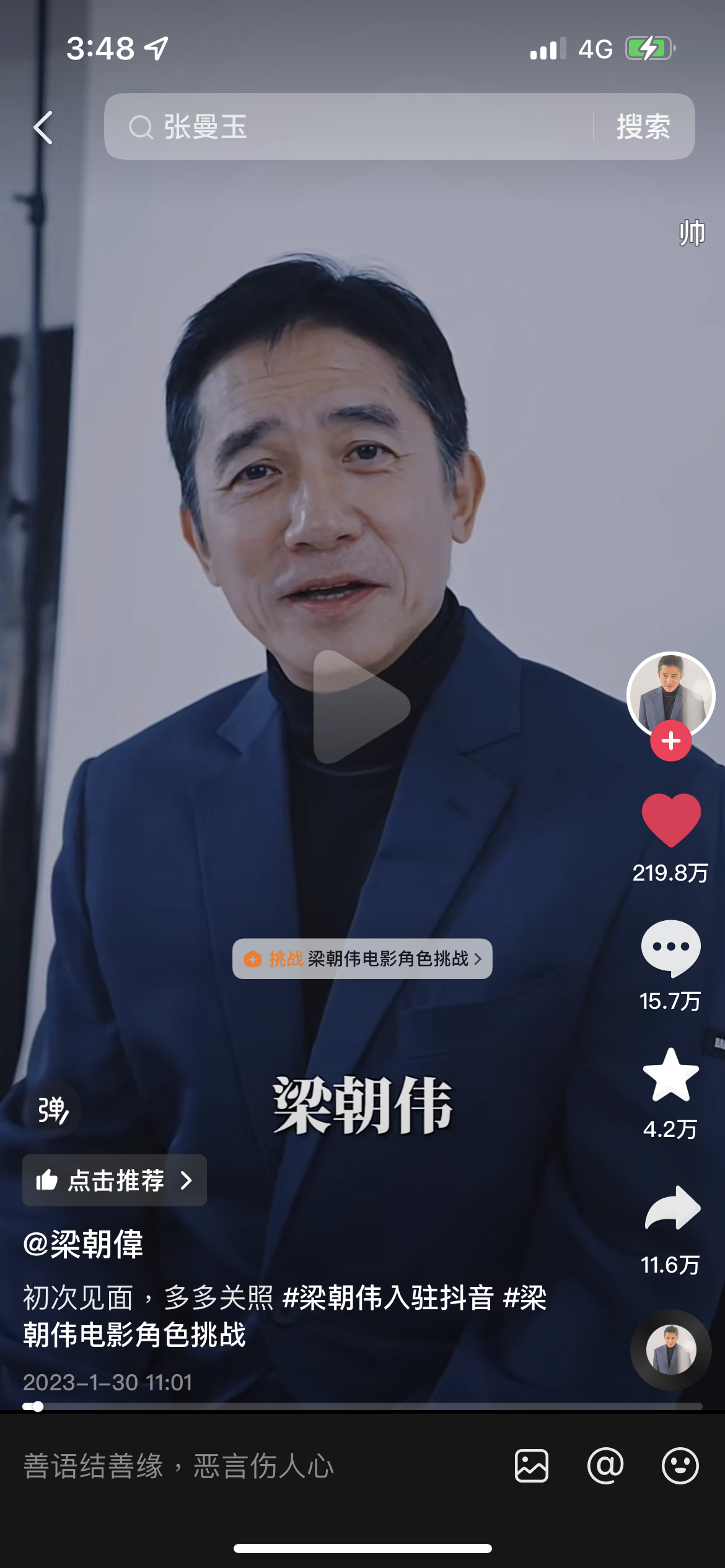Tap the search magnifier icon in the search bar
725x1568 pixels.
coord(143,126)
